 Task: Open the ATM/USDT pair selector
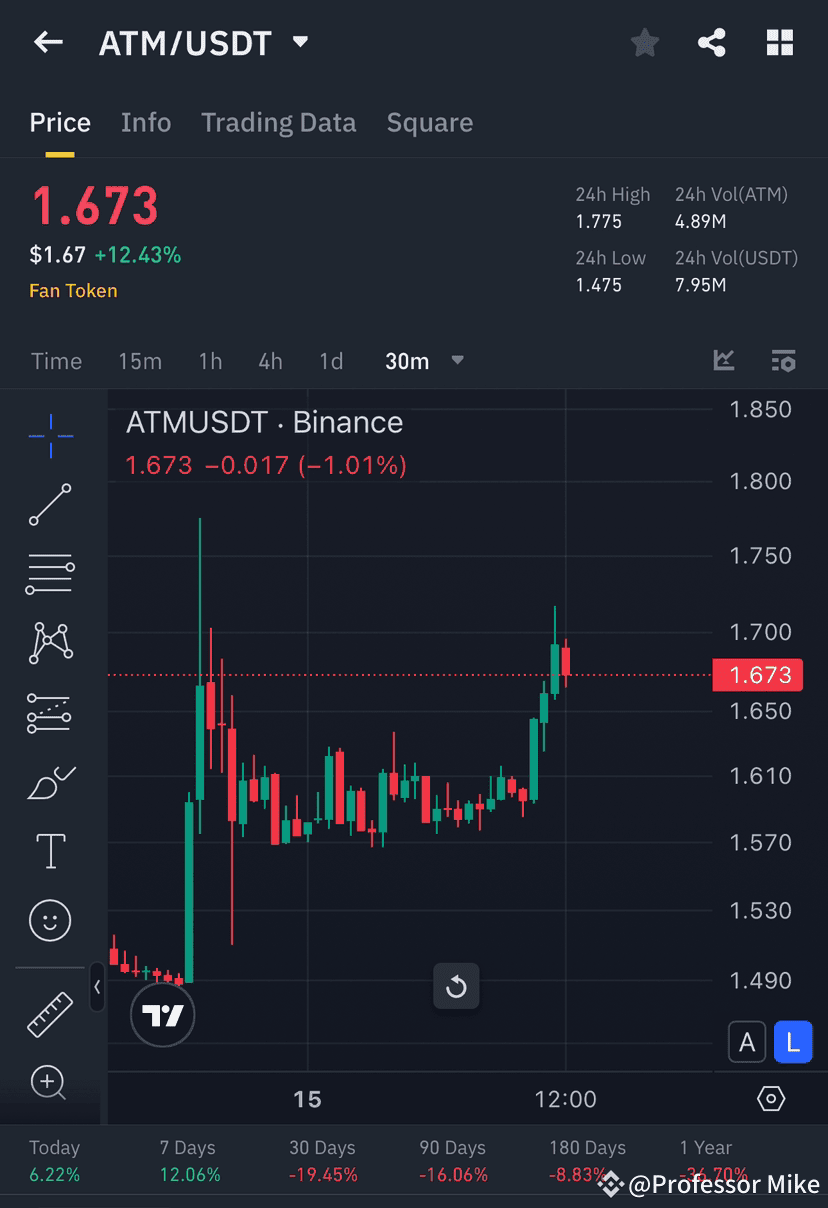[x=205, y=42]
